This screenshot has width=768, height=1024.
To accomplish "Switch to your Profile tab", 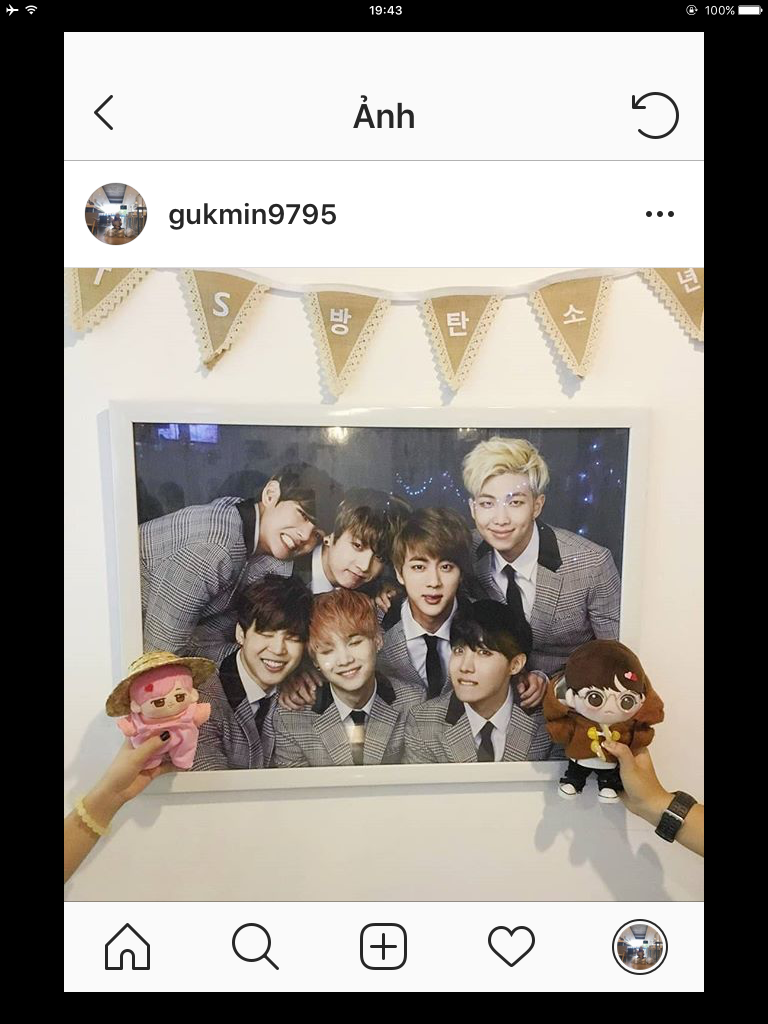I will (639, 946).
